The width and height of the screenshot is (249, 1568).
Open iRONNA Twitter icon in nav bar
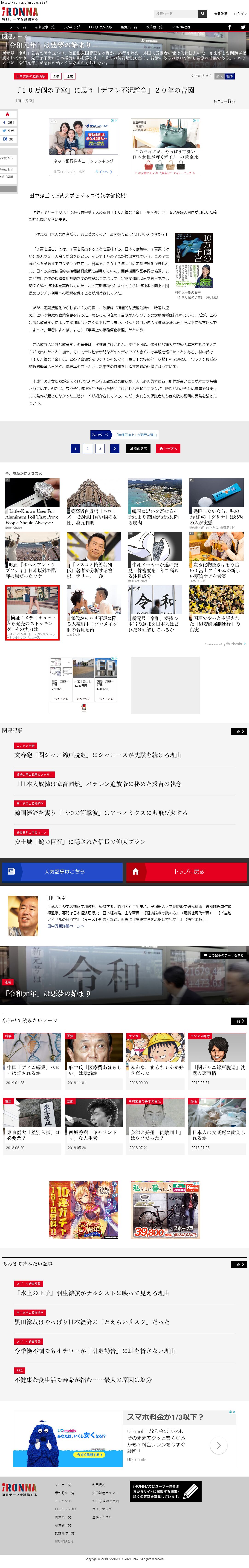point(242,27)
